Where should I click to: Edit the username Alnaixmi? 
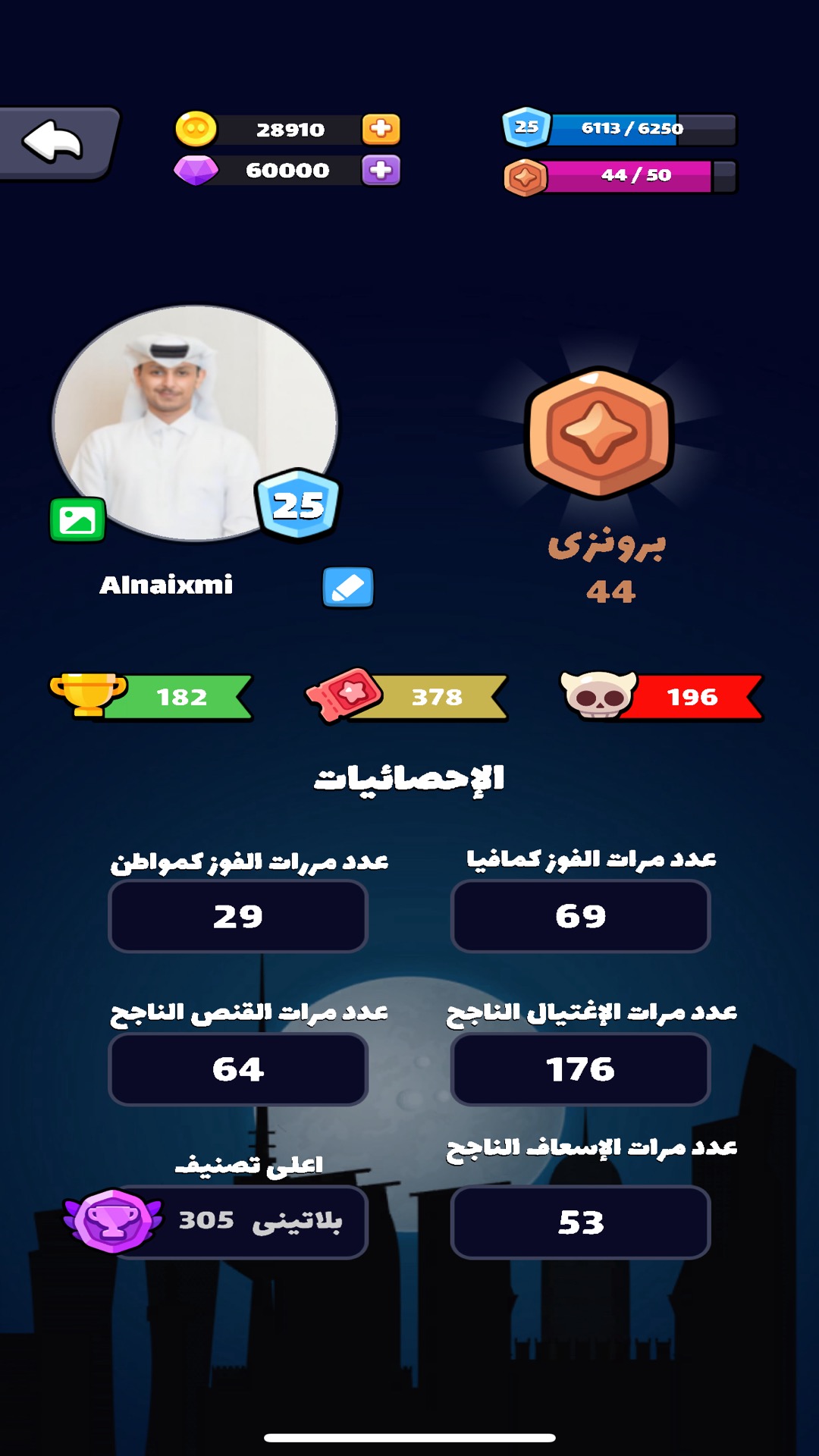coord(348,587)
